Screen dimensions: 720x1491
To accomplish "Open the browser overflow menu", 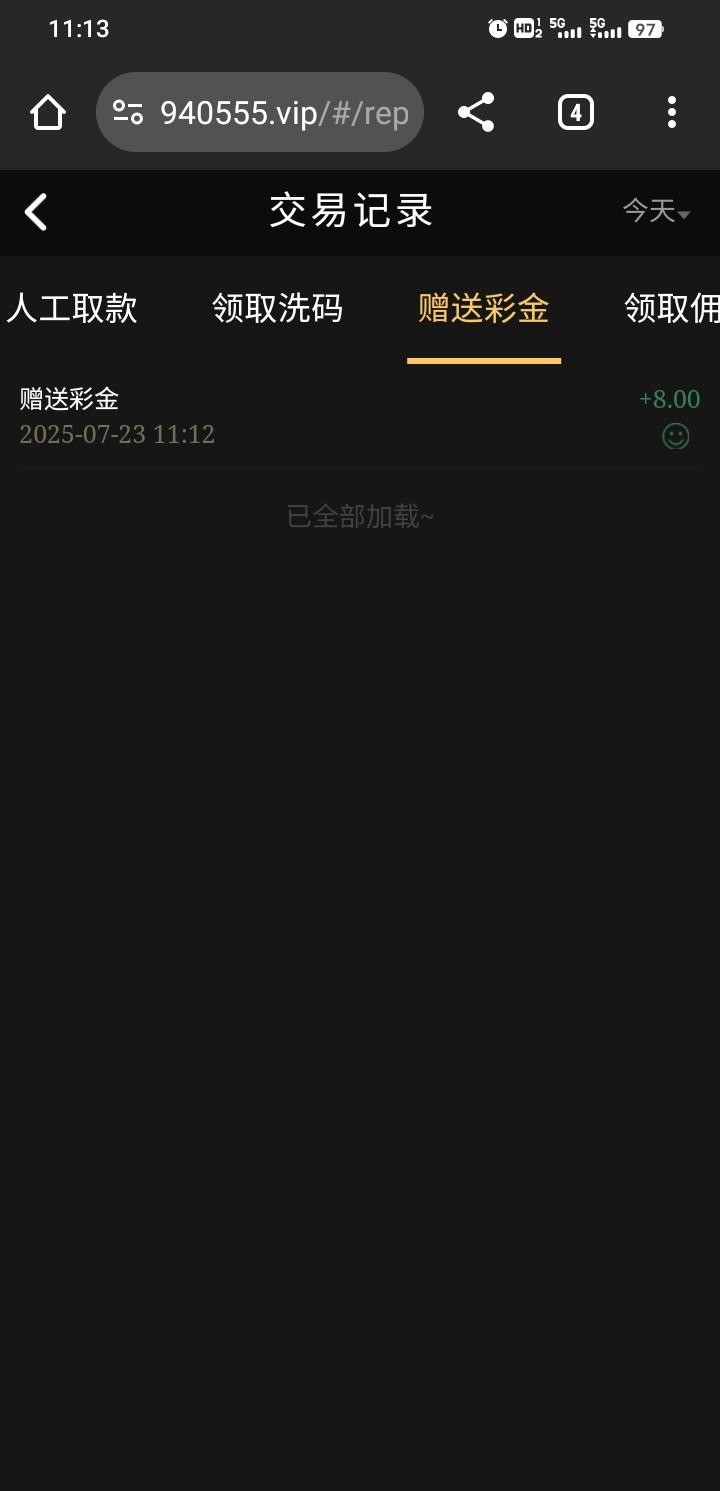I will point(672,112).
